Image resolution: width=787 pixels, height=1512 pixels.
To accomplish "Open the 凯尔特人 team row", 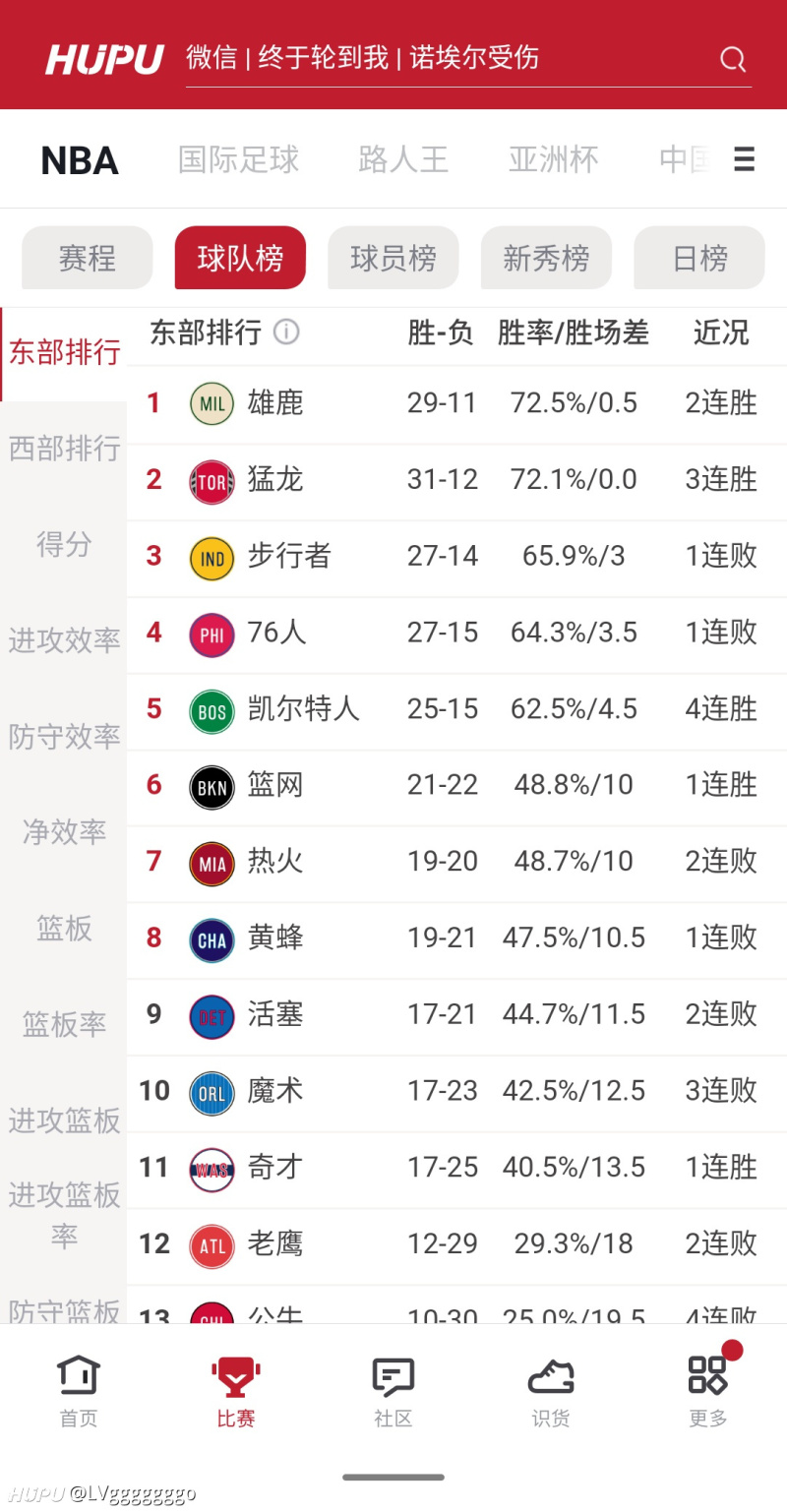I will coord(456,709).
